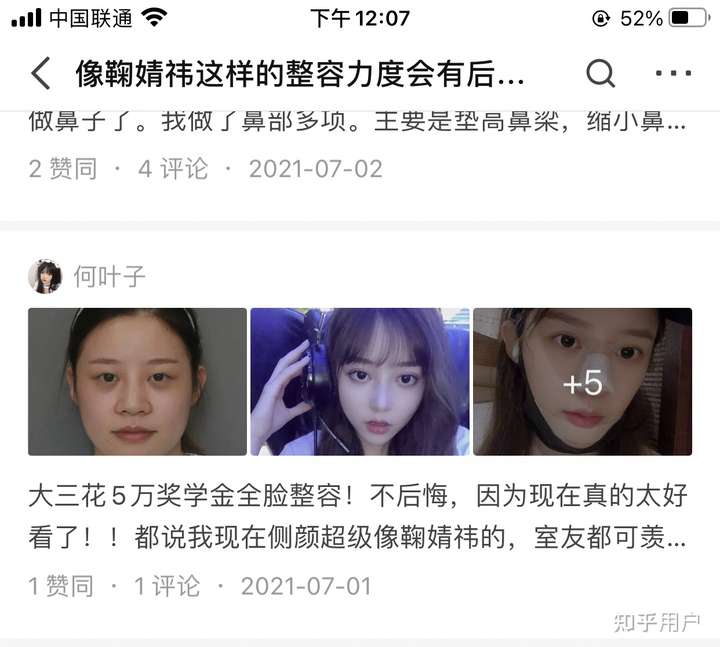Open the +5 more photos tile
Screen dimensions: 720x647
click(582, 381)
